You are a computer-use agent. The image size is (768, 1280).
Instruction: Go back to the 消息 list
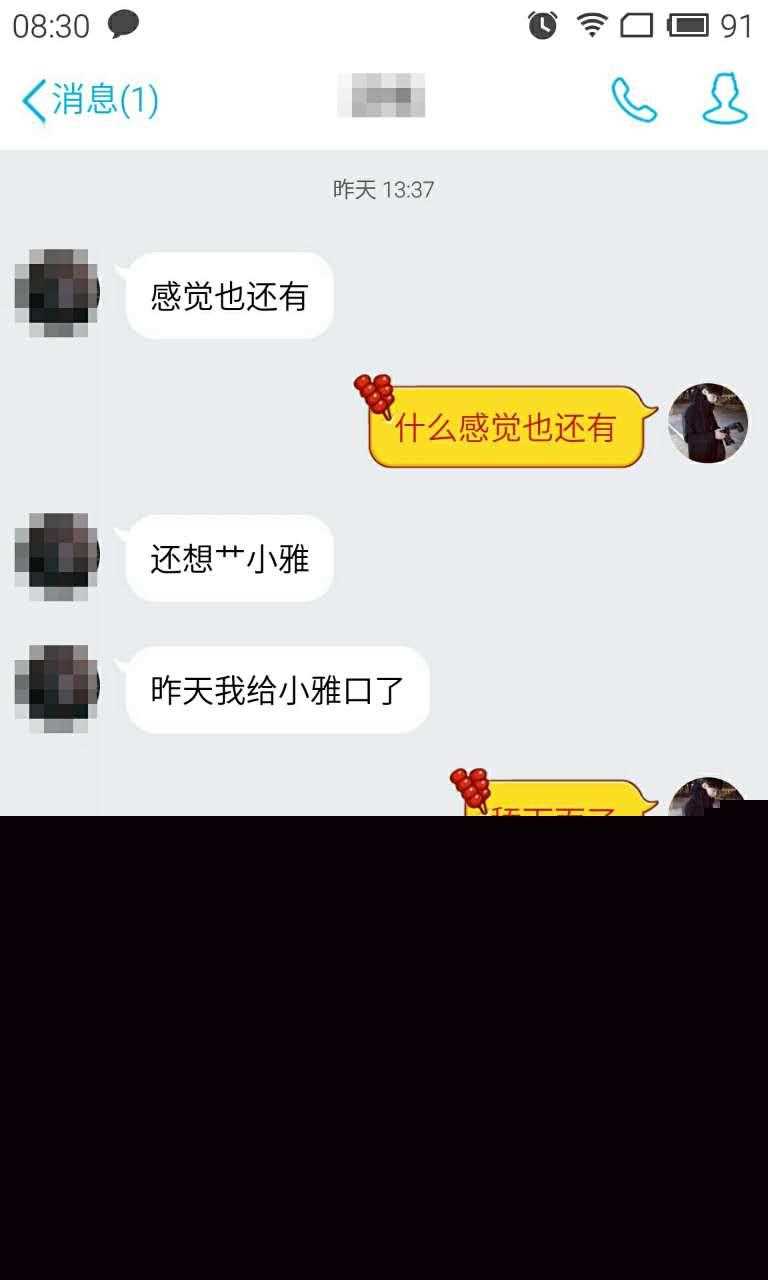point(88,100)
